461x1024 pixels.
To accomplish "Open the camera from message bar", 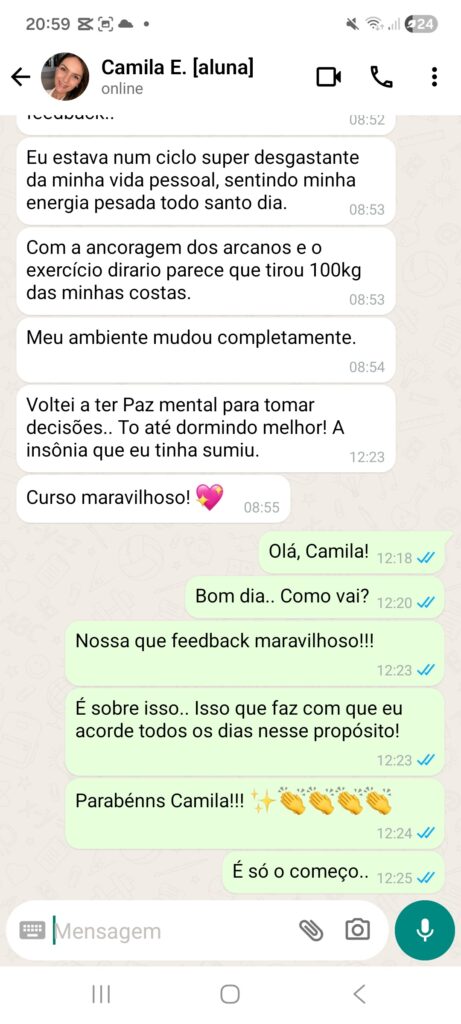I will coord(357,929).
